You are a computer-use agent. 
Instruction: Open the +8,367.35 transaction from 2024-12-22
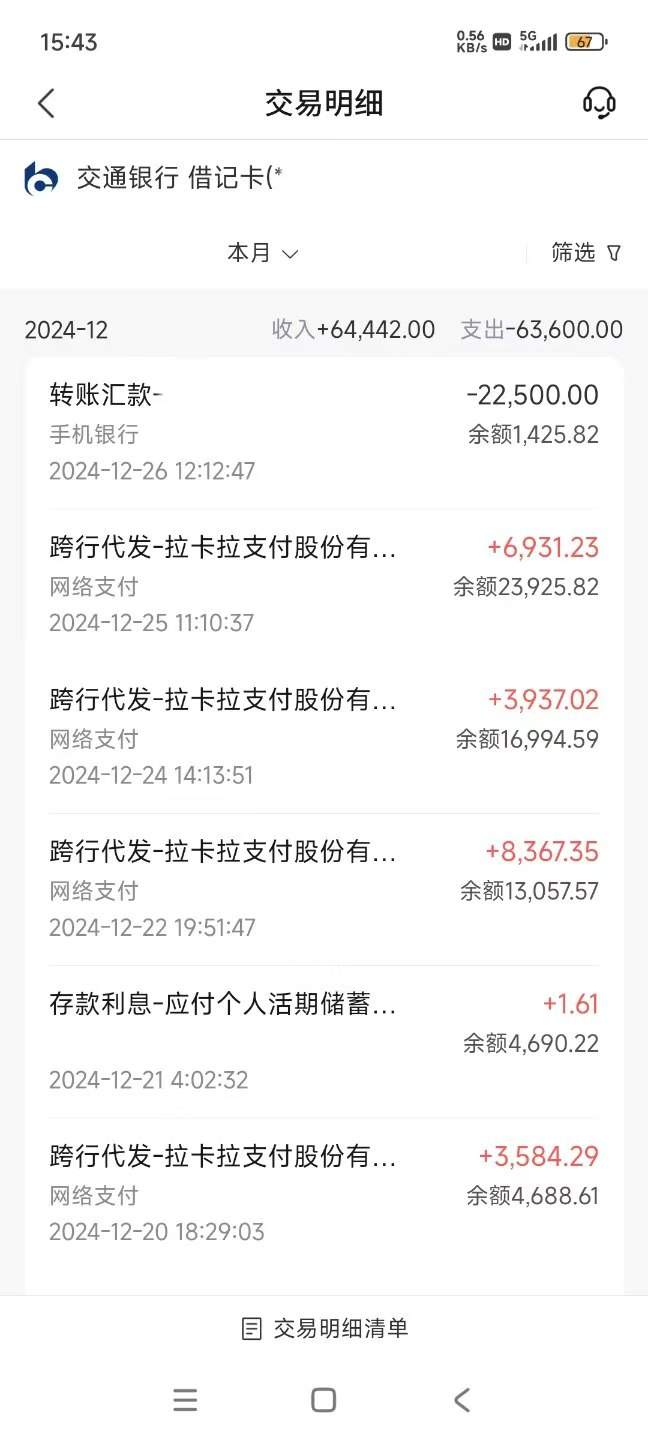[x=324, y=889]
